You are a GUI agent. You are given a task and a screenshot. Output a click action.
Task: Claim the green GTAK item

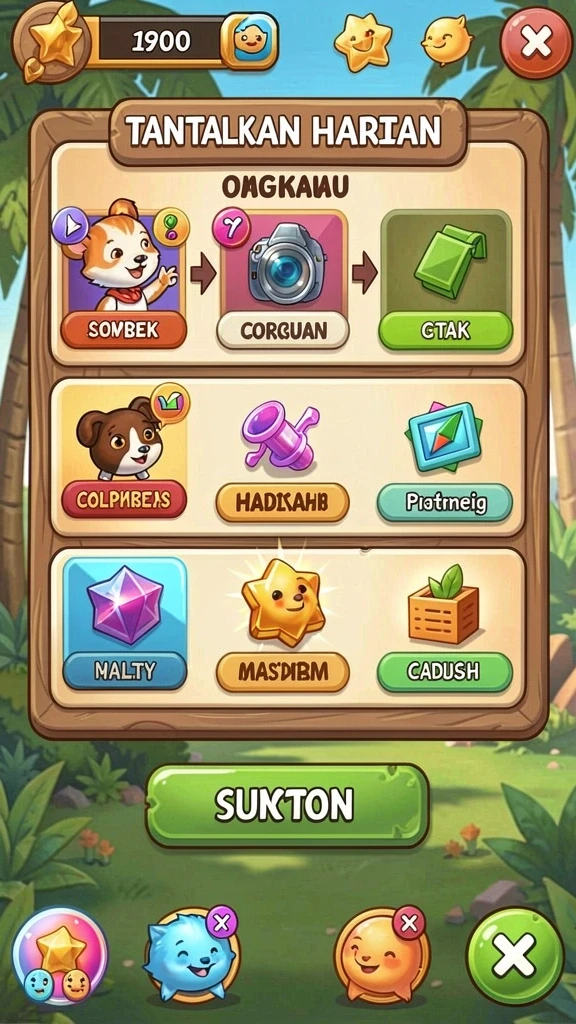445,281
